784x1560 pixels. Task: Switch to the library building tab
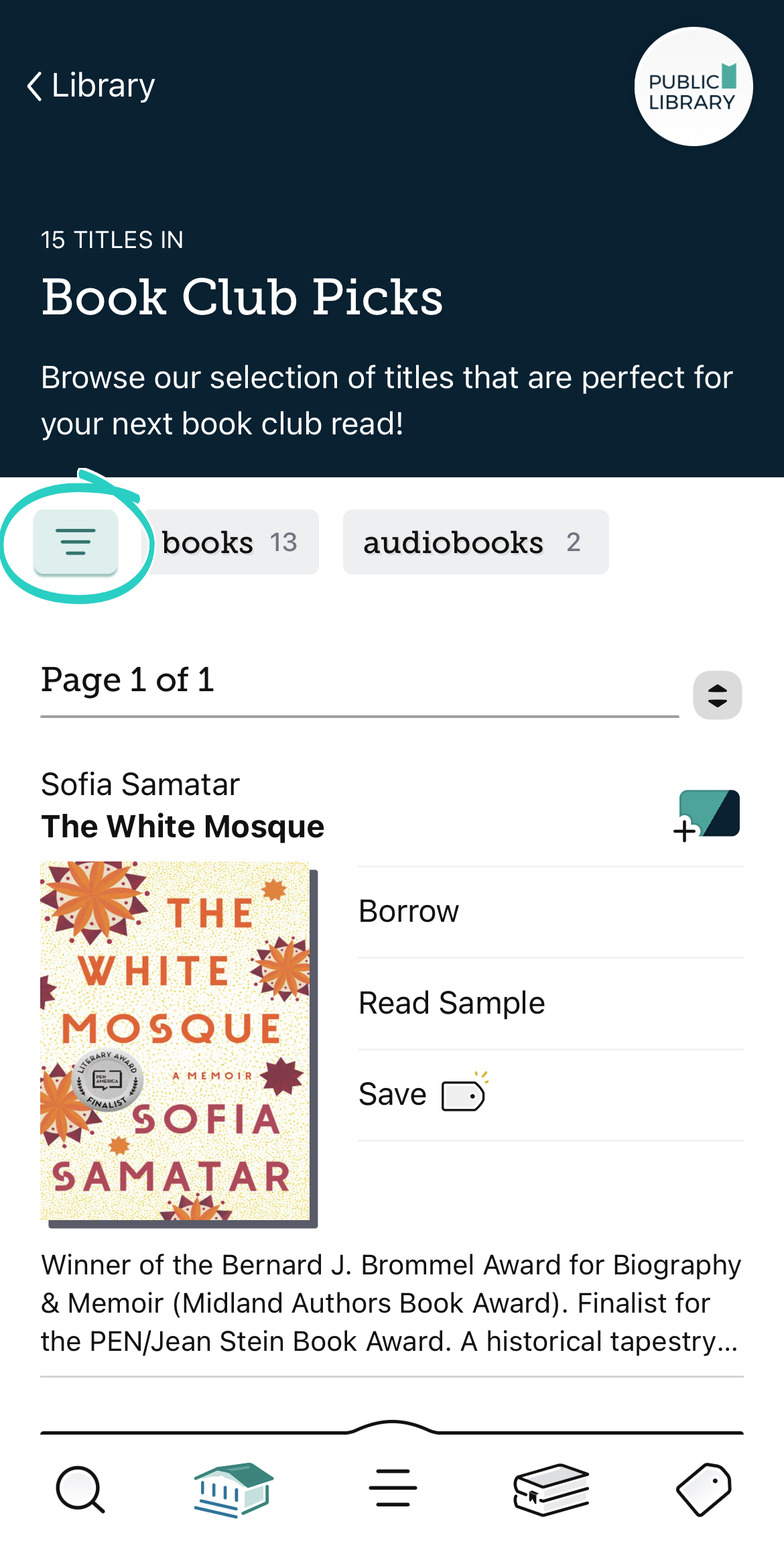click(233, 1489)
